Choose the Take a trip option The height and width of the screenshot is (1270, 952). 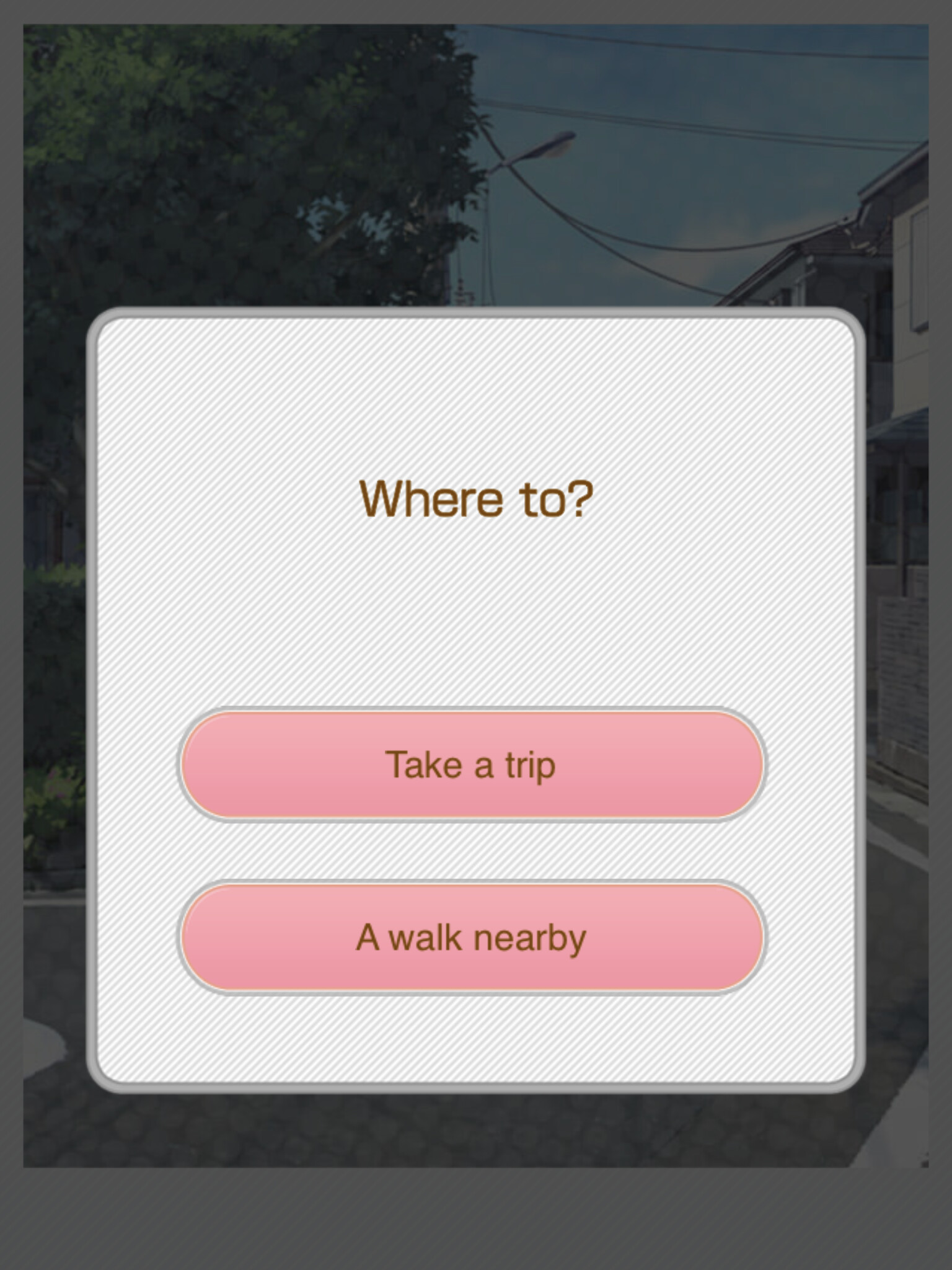click(472, 765)
